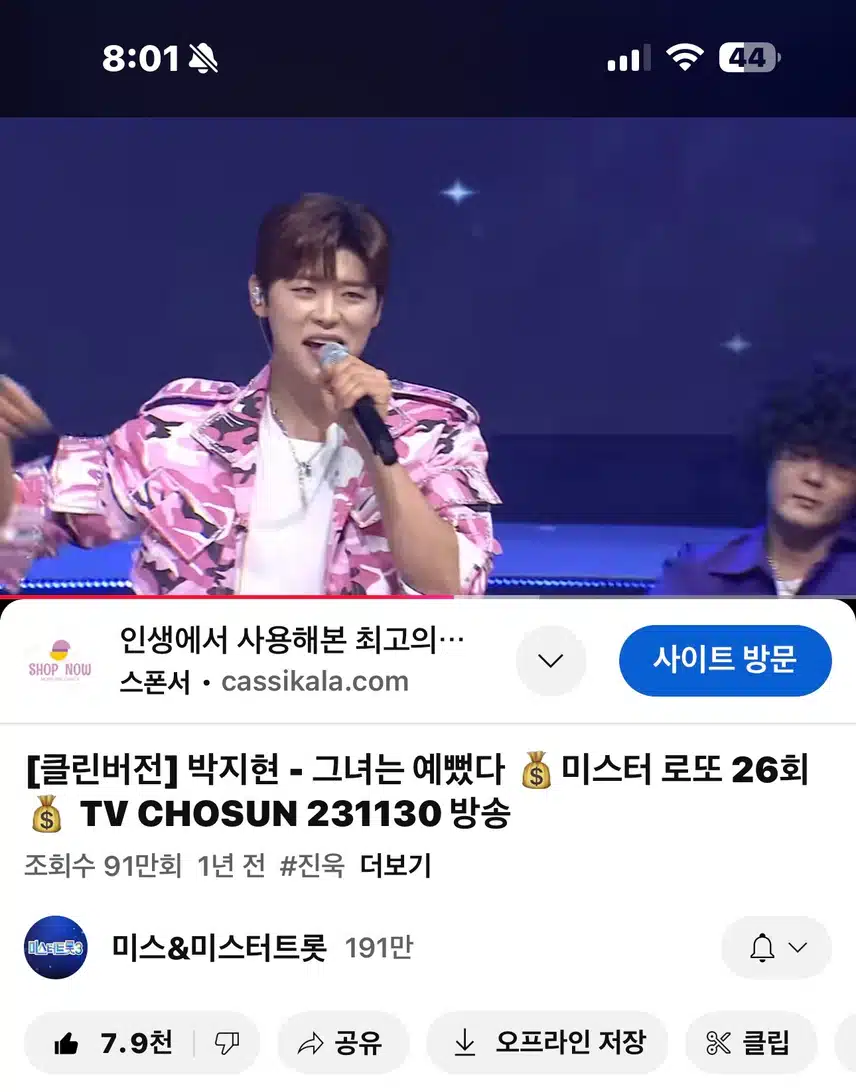Open the notification bell dropdown
Viewport: 856px width, 1092px height.
coord(776,947)
